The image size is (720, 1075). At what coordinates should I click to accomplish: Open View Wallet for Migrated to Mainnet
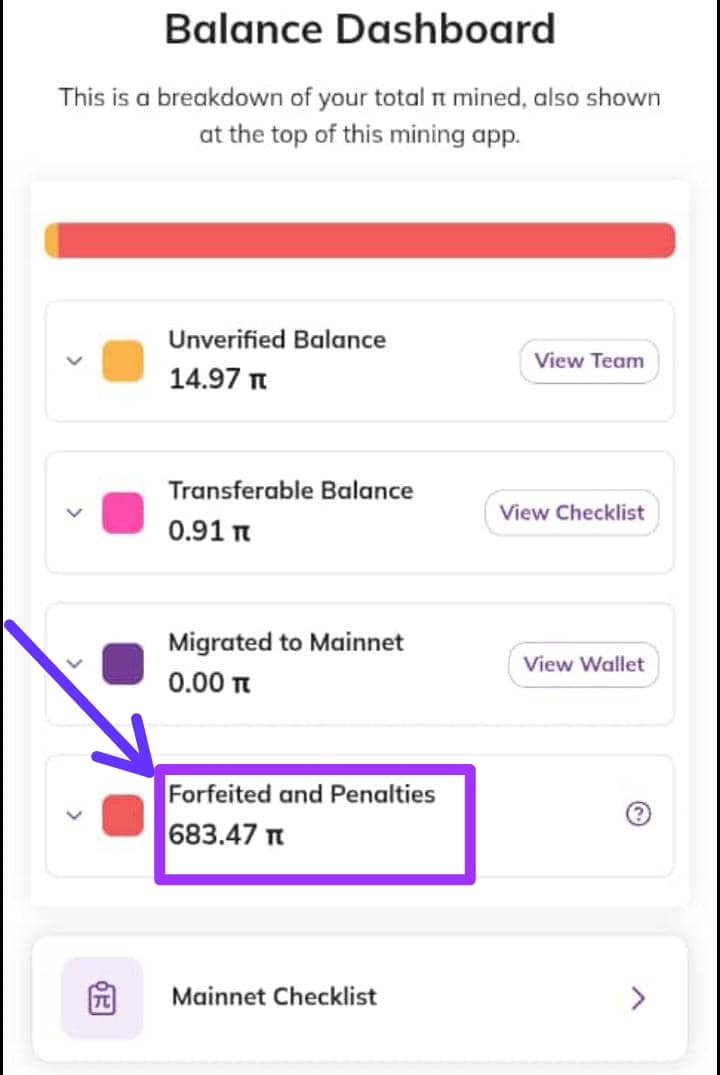584,664
